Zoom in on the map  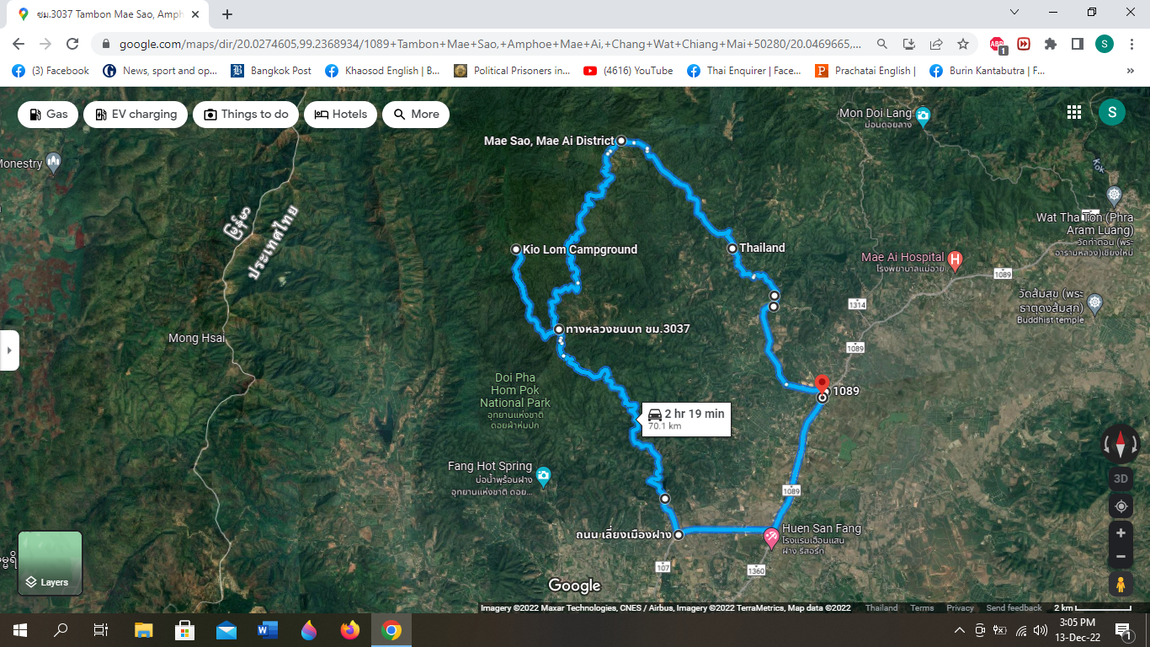pos(1121,533)
